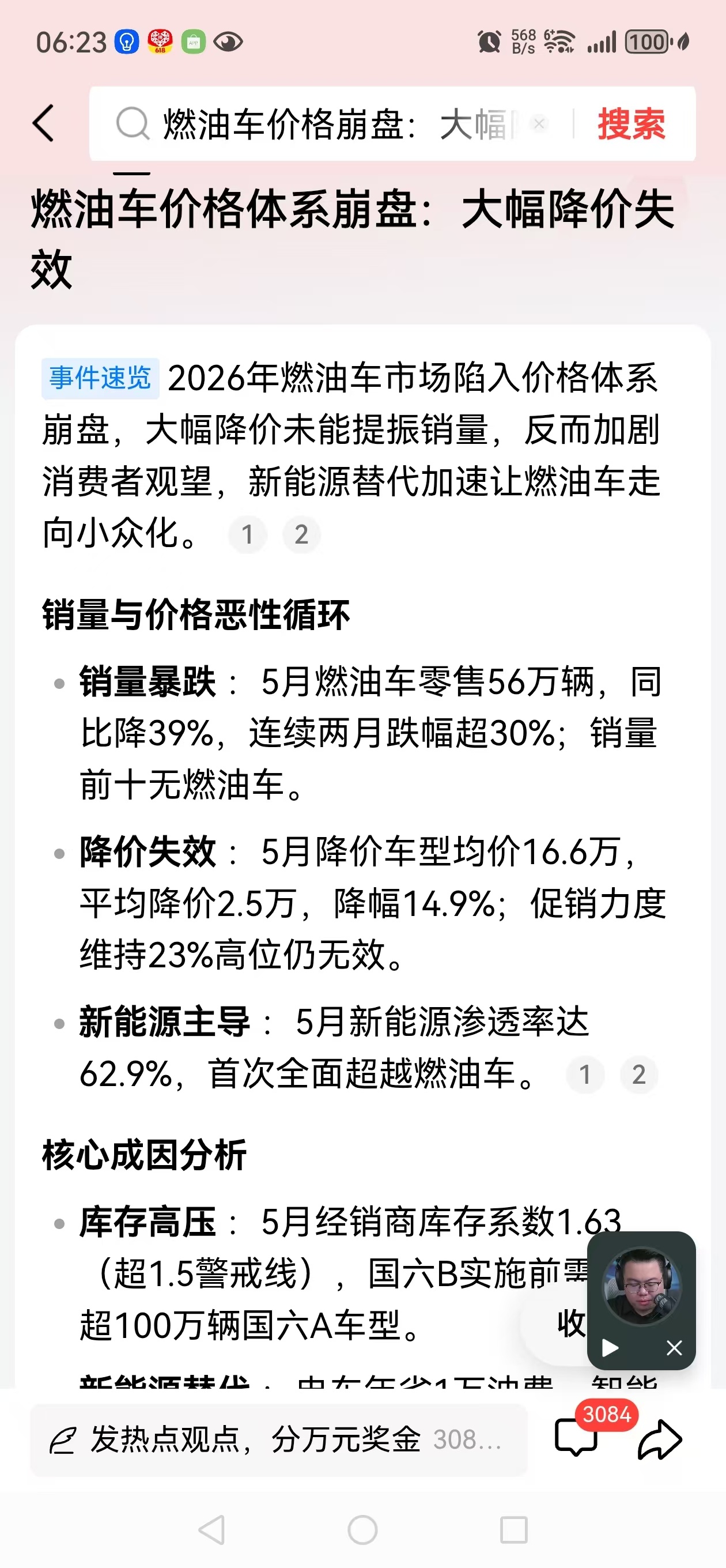Play the floating video window
The width and height of the screenshot is (726, 1568).
pyautogui.click(x=610, y=1348)
